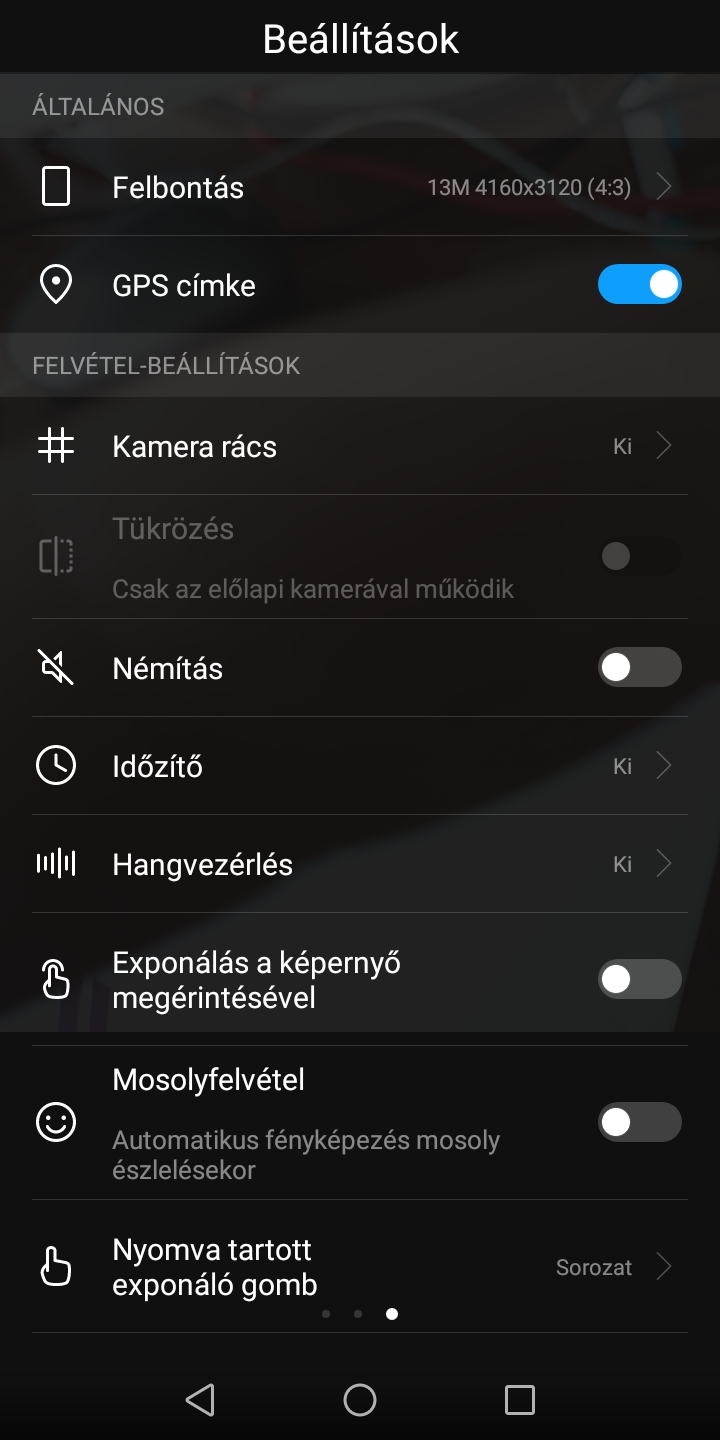Go back with the system back button
This screenshot has height=1440, width=720.
point(200,1400)
